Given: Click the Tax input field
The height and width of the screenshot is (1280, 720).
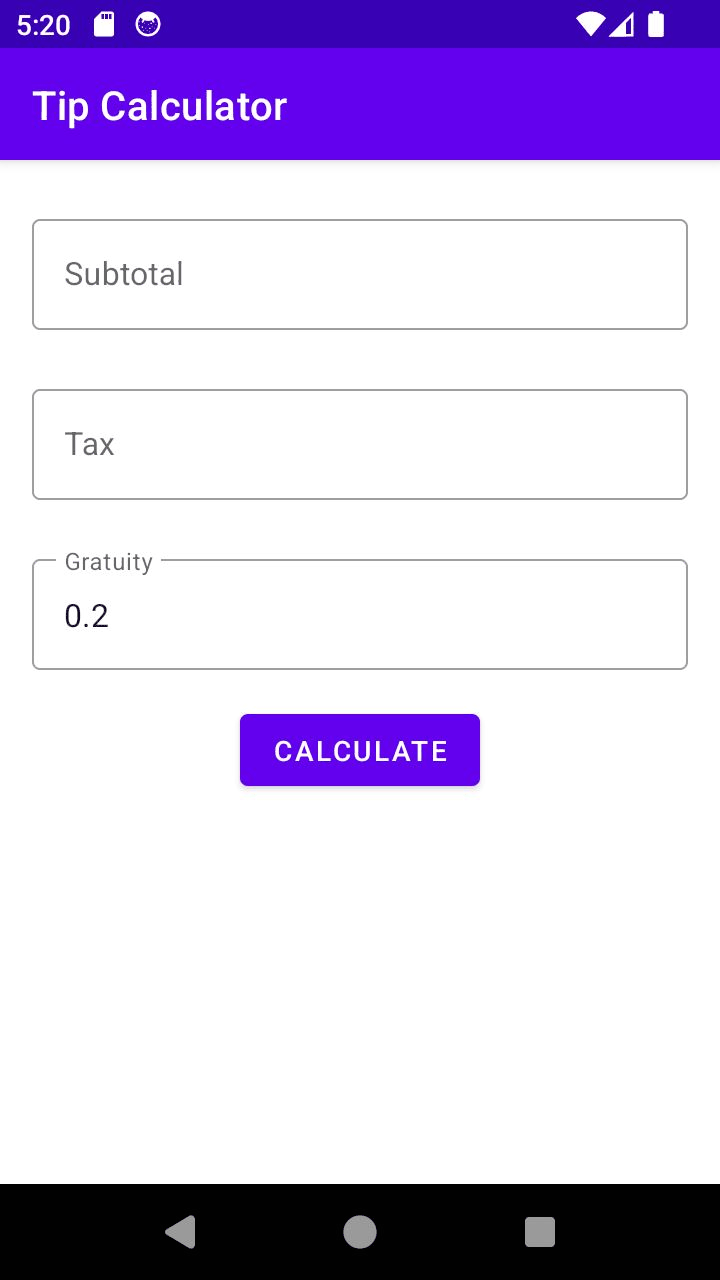Looking at the screenshot, I should click(x=360, y=444).
